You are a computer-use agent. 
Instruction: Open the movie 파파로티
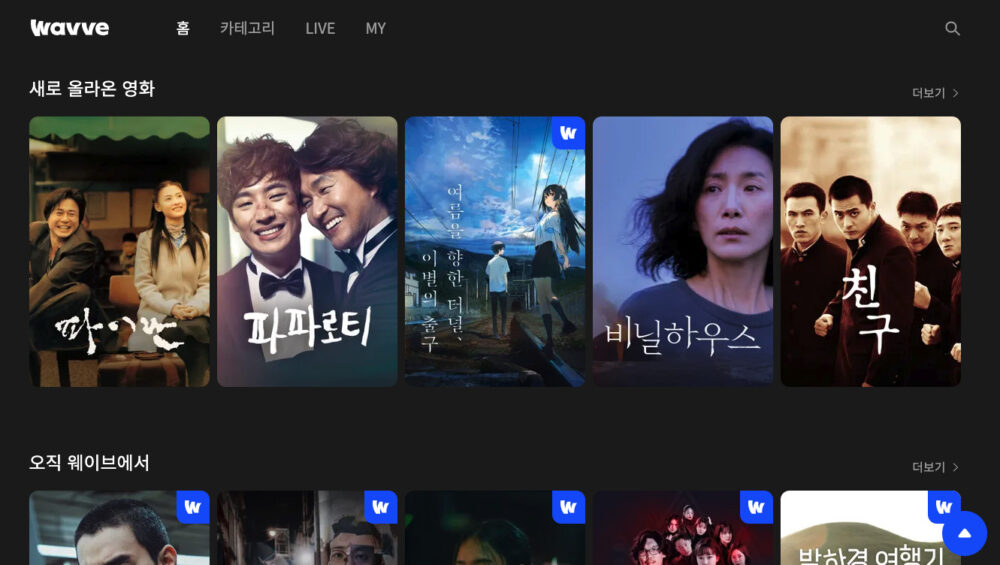(x=307, y=251)
